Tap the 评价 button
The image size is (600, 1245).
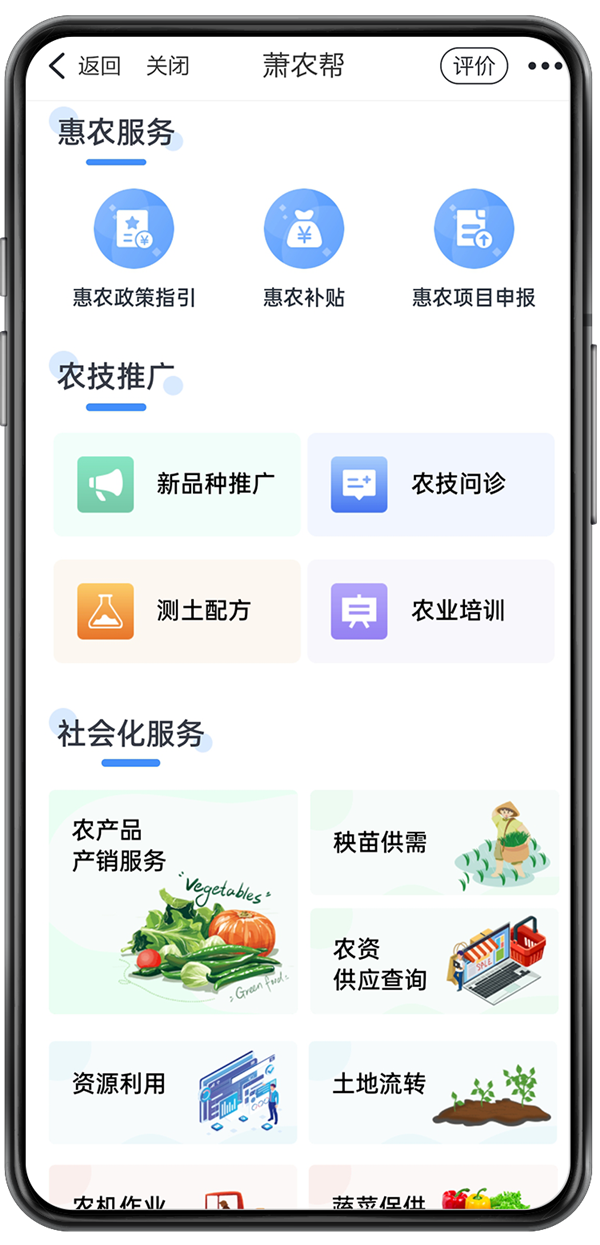(473, 67)
